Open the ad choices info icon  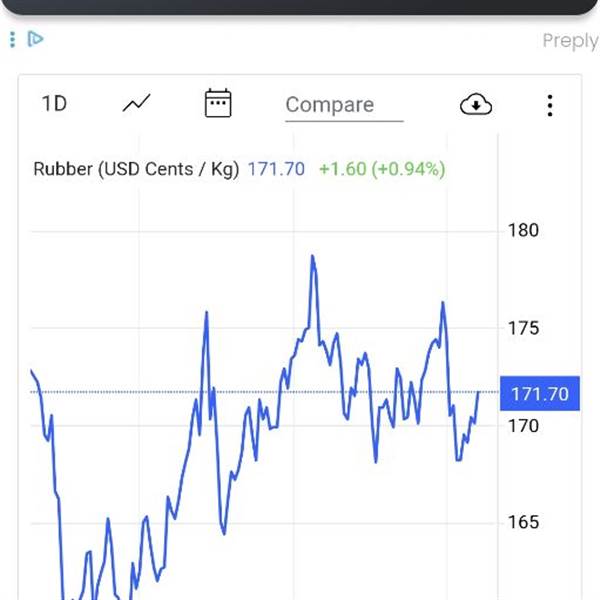tap(35, 40)
